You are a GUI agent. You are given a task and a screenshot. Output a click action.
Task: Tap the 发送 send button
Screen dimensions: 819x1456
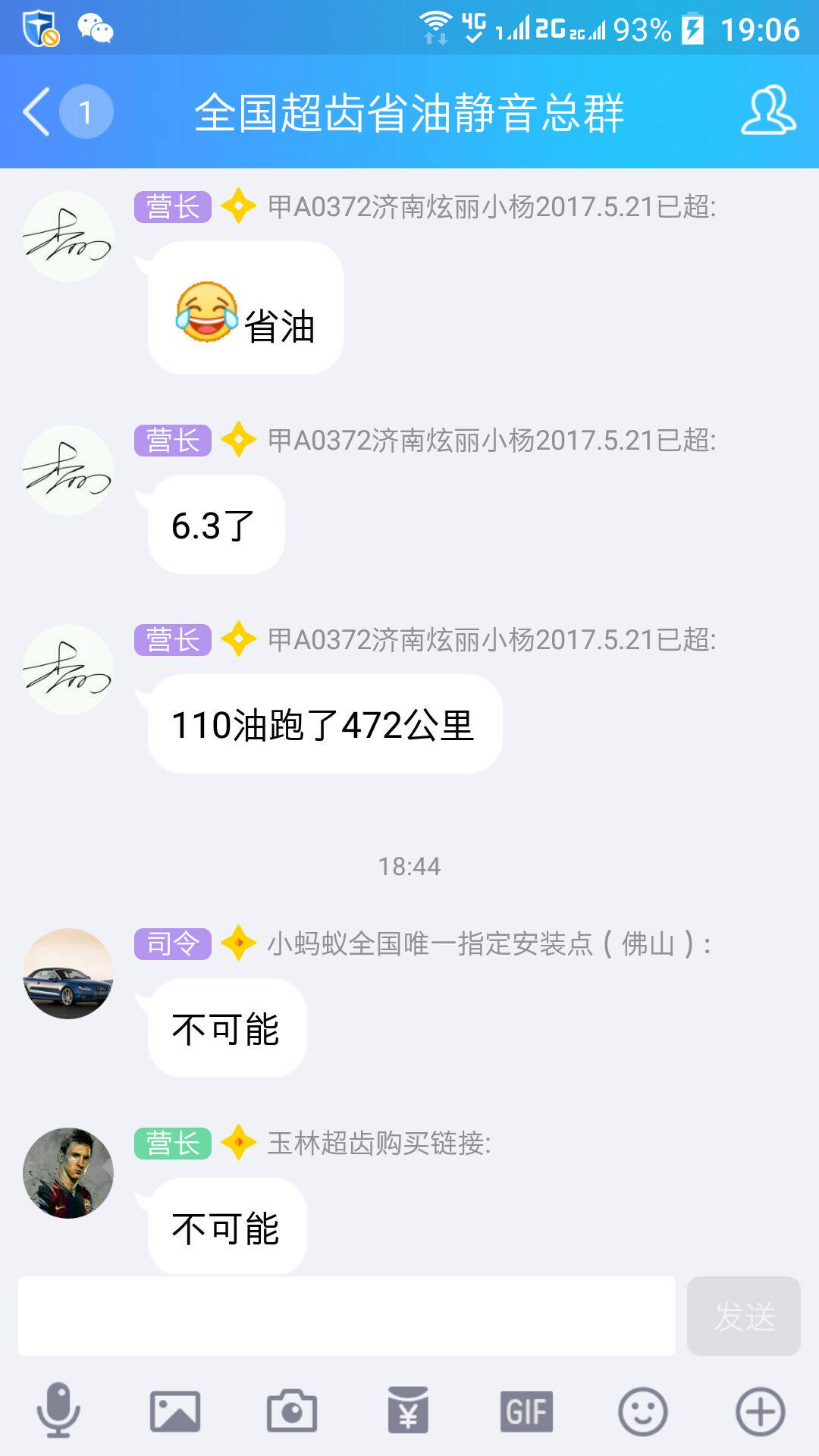[743, 1316]
